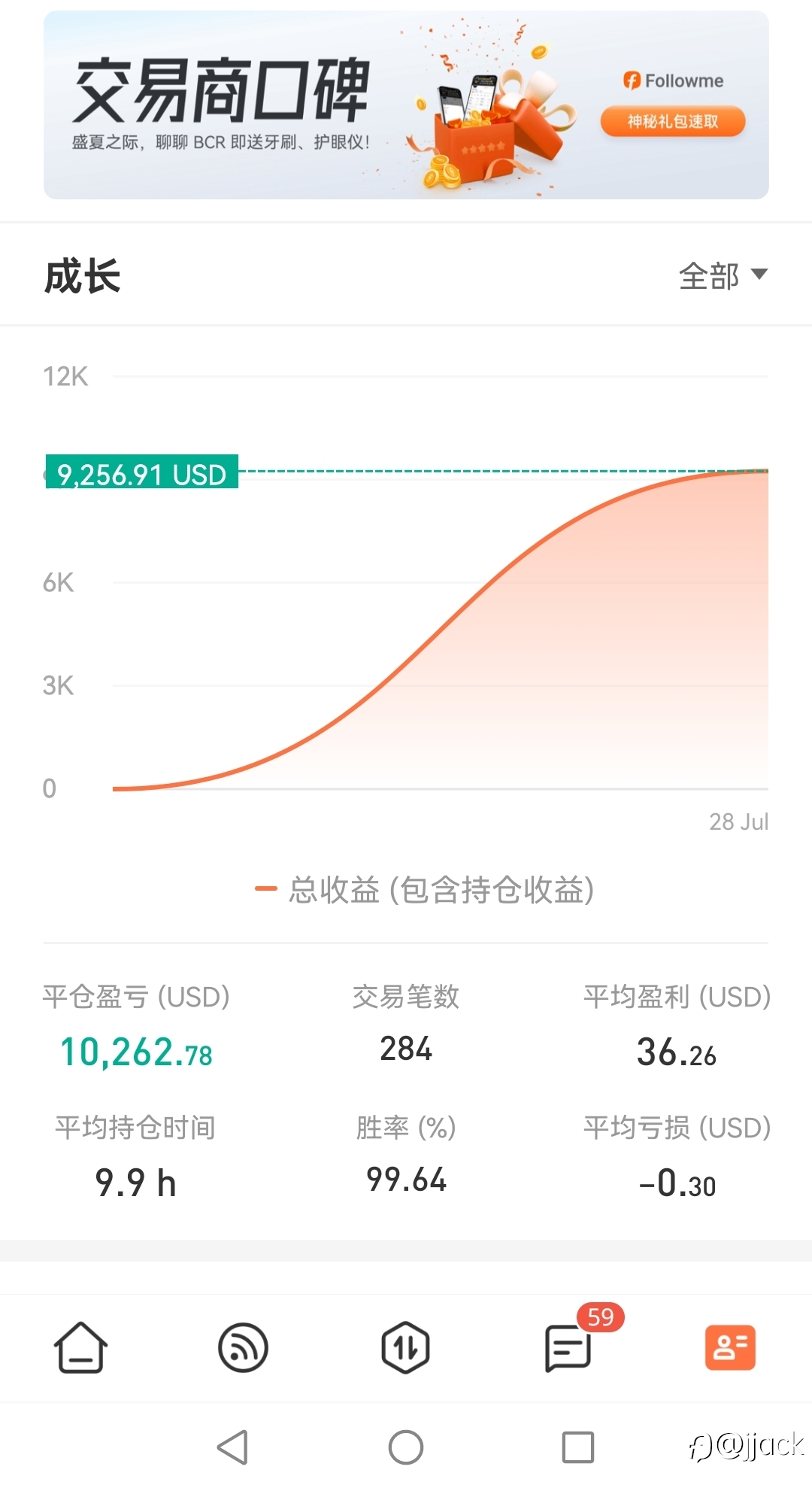
Task: Tap the 神秘礼包速取 button
Action: (673, 121)
